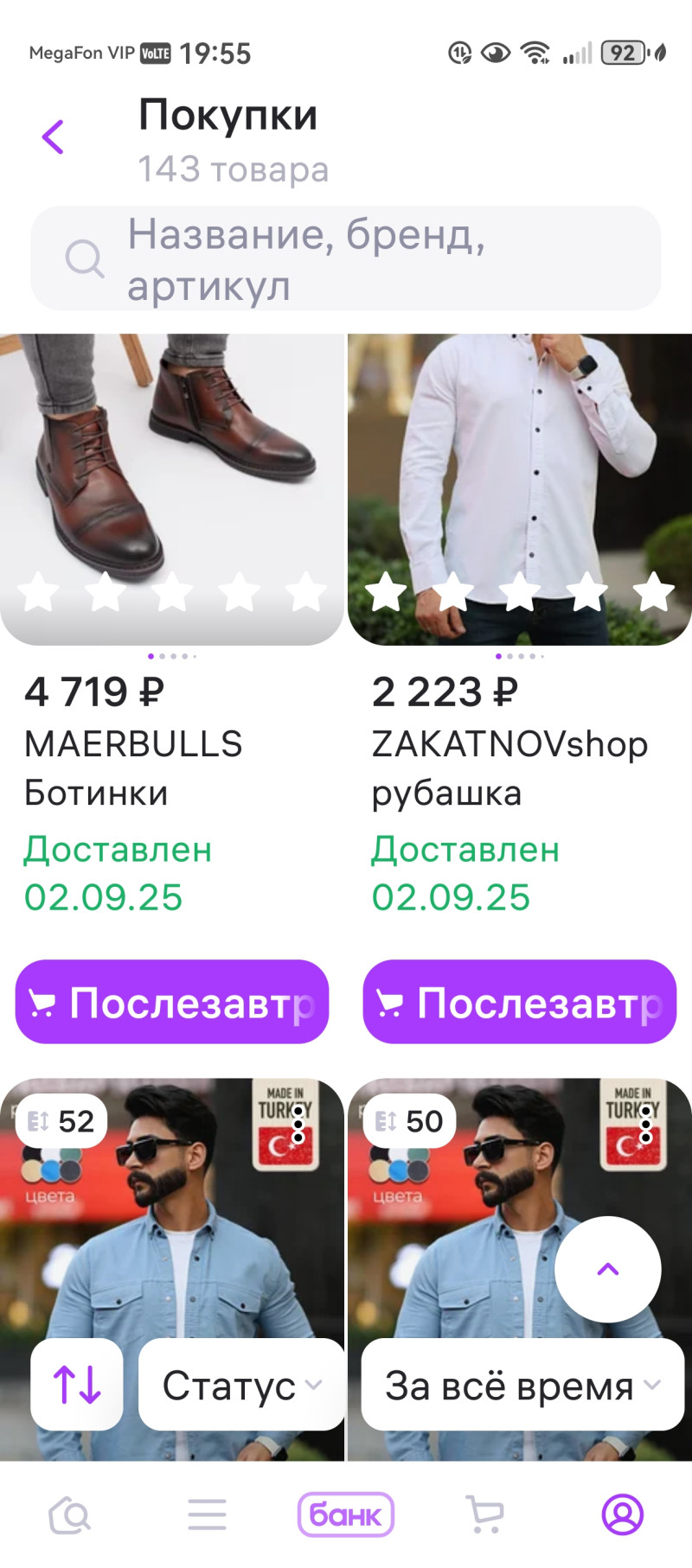This screenshot has height=1568, width=692.
Task: Add ZAKATNOVshop shirt to cart again
Action: point(519,1002)
